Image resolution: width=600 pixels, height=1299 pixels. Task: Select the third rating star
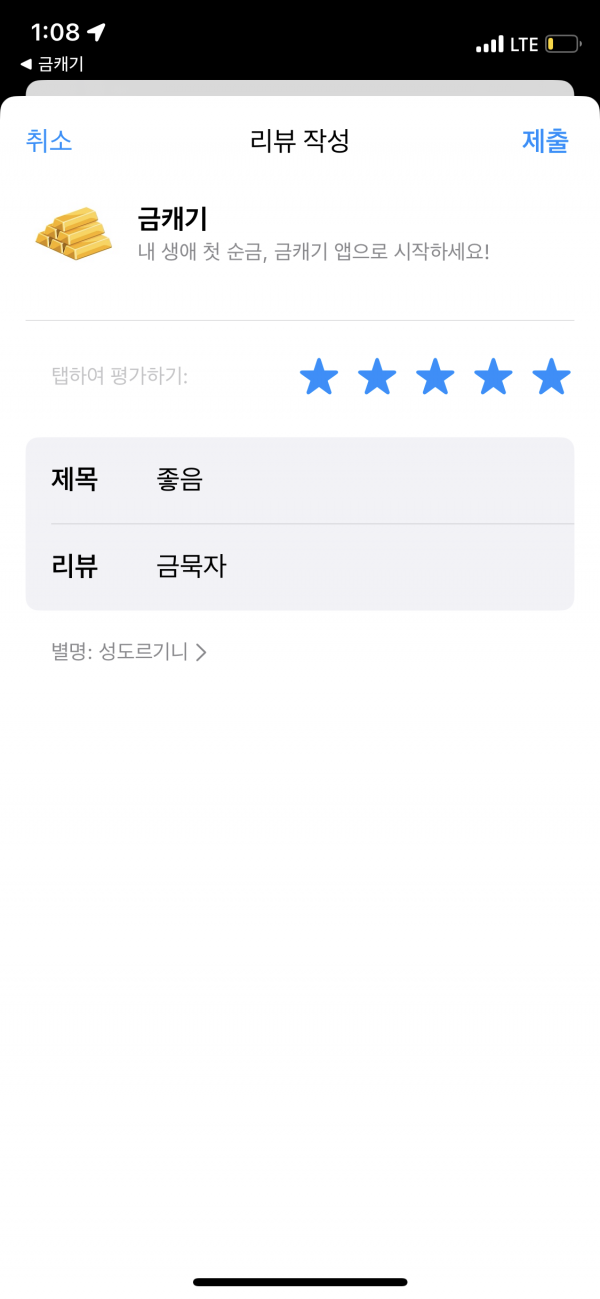[435, 378]
